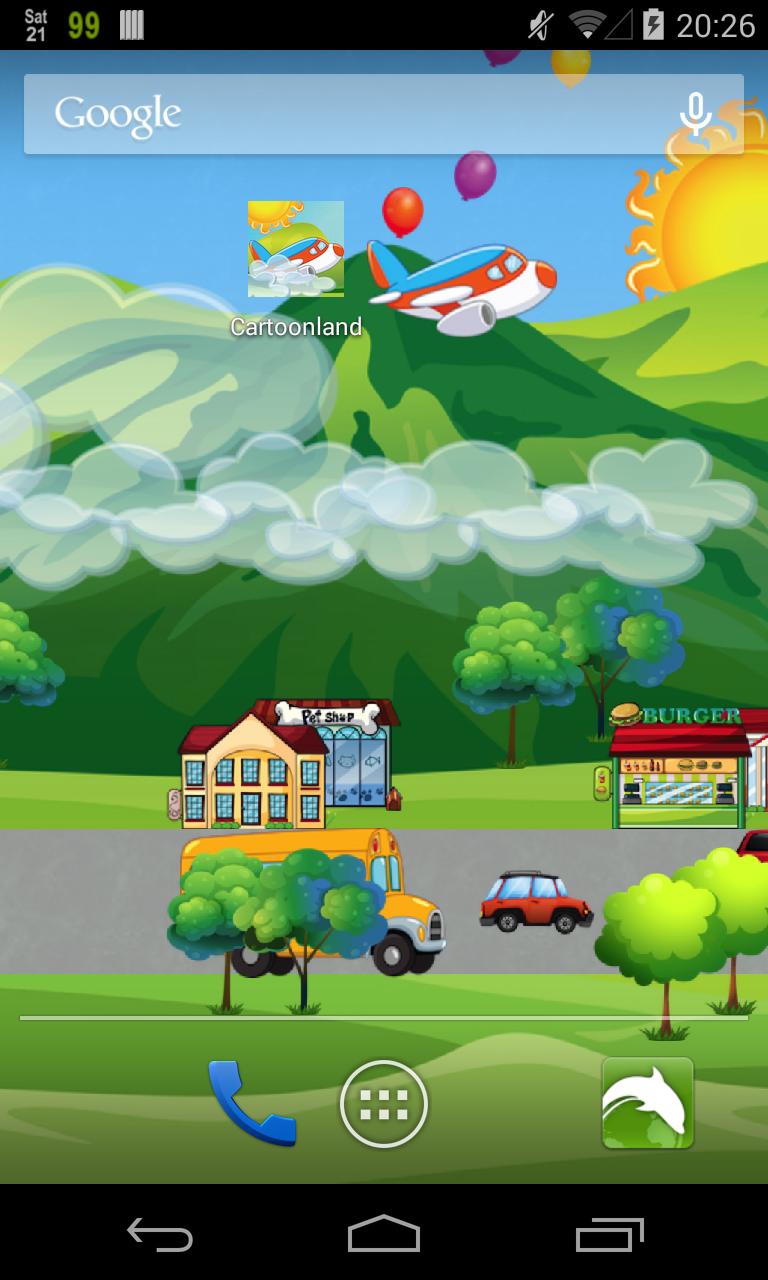Show recent apps
Viewport: 768px width, 1280px height.
tap(609, 1235)
